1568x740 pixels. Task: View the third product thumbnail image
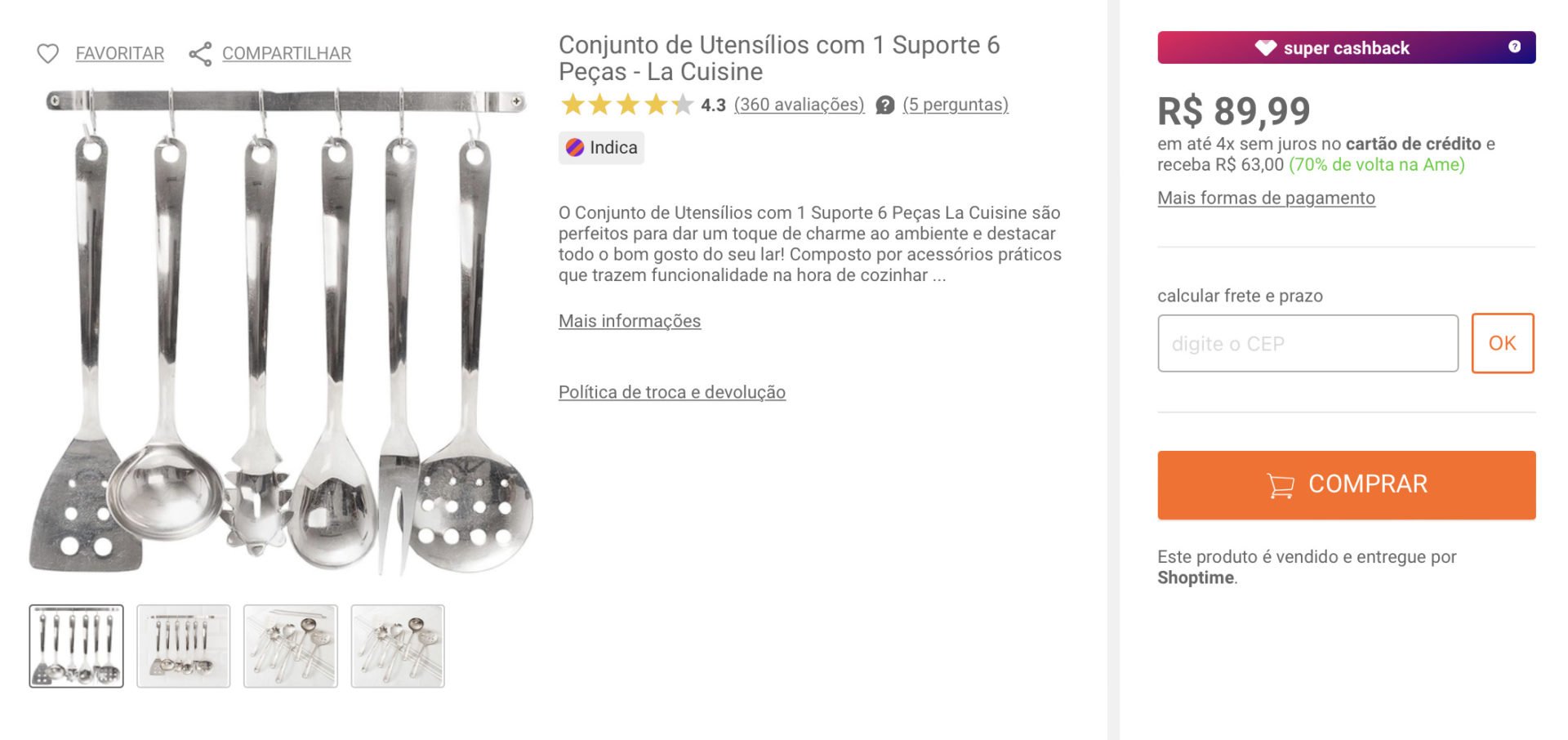pyautogui.click(x=291, y=646)
